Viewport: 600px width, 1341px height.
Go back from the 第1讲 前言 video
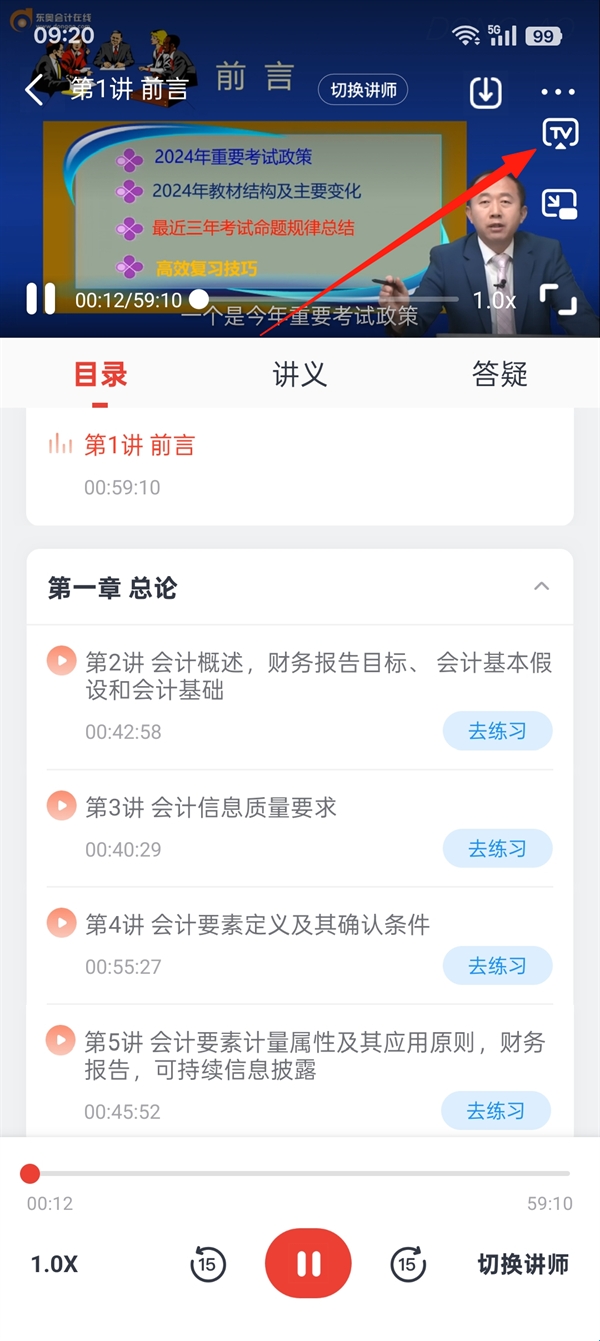[34, 90]
